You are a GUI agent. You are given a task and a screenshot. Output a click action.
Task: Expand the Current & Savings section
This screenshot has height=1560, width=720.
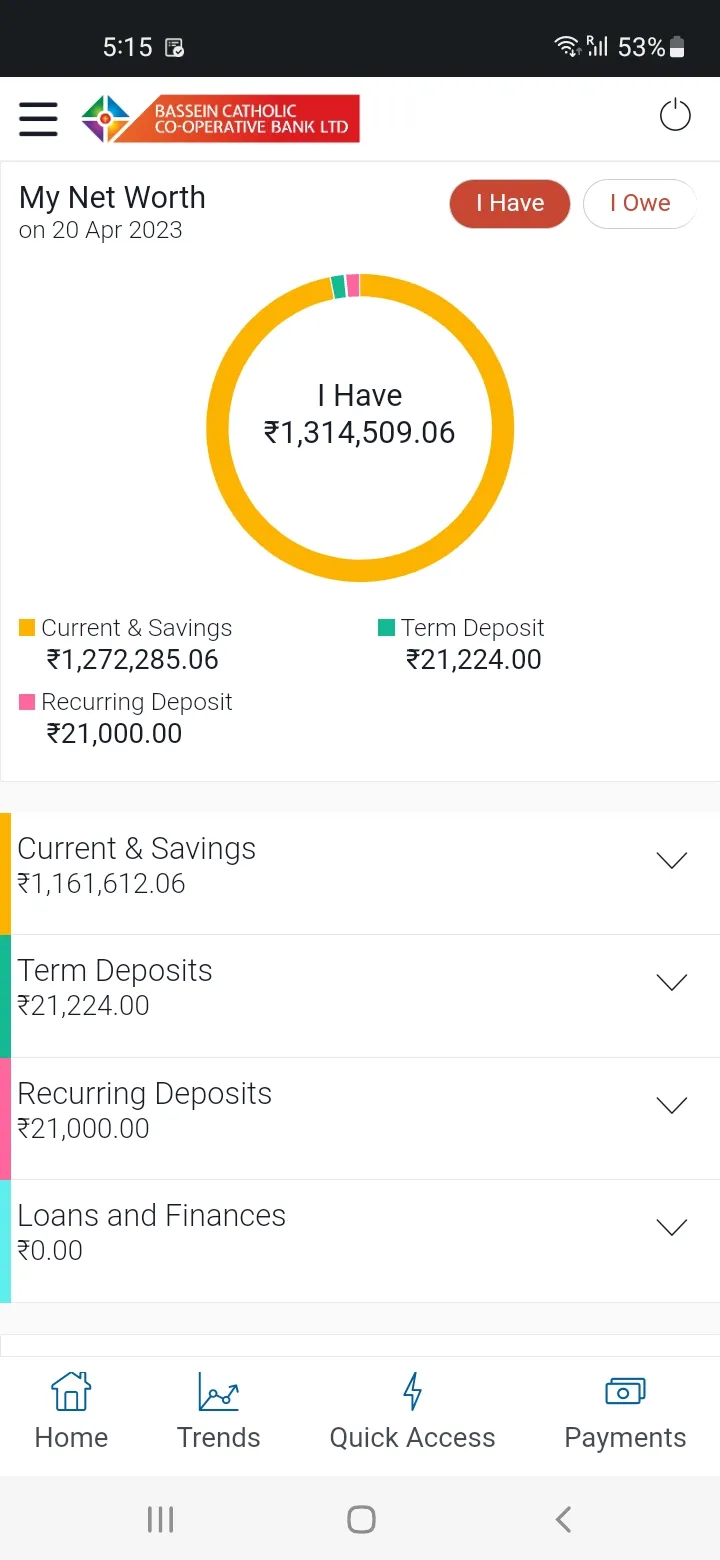pos(671,860)
